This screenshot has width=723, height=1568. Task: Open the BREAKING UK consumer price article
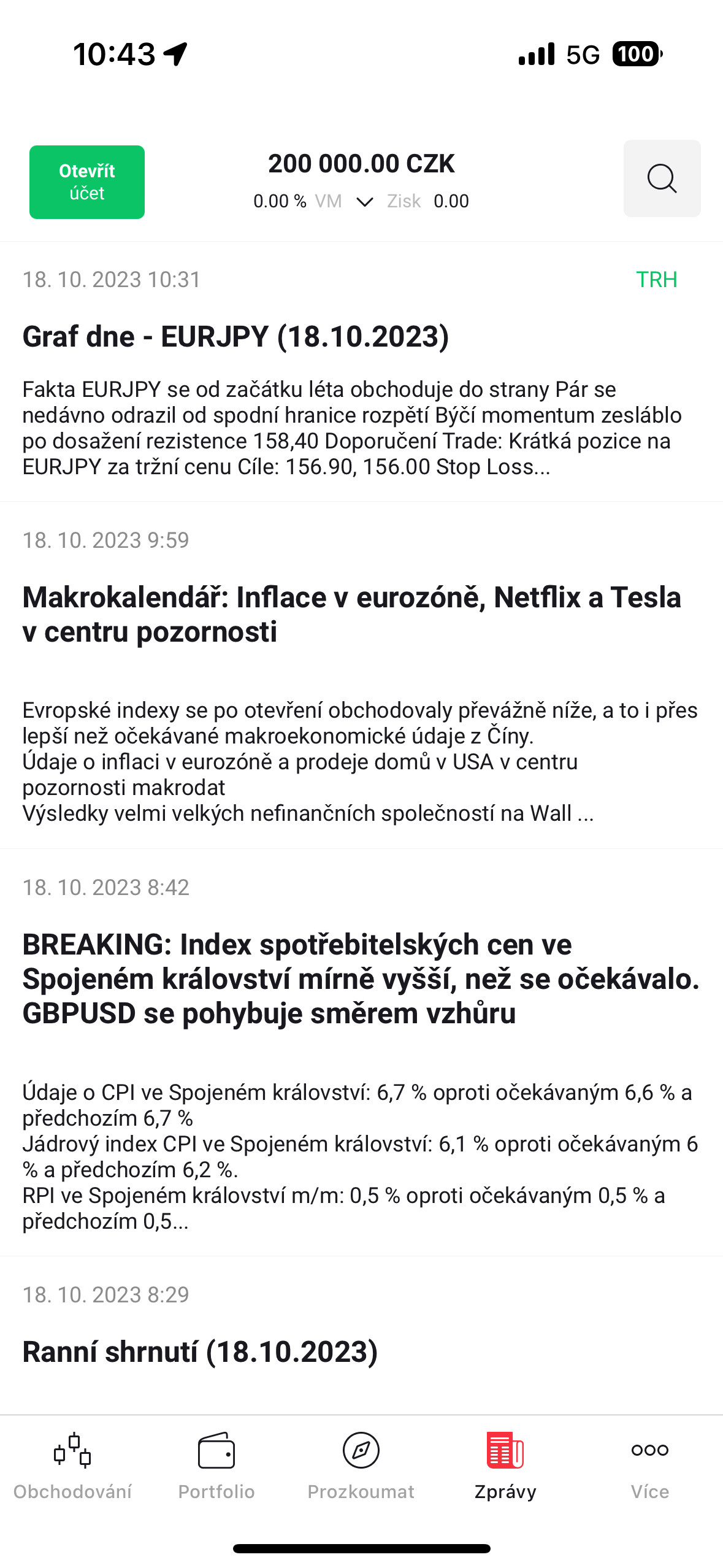(x=361, y=978)
